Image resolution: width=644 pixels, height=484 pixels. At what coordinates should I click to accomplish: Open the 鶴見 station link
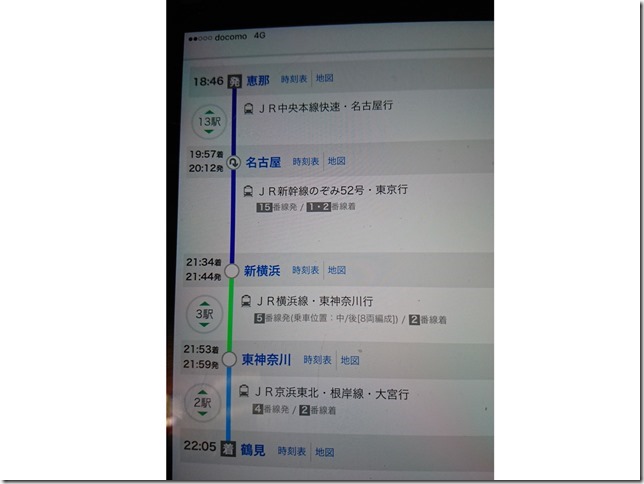point(253,450)
